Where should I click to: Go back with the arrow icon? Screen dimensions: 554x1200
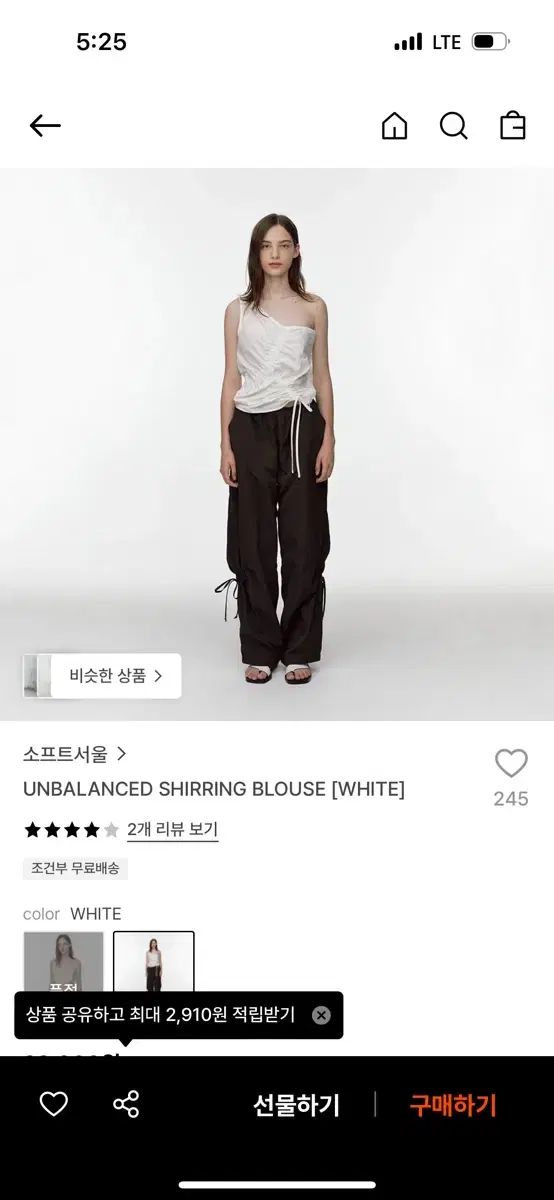click(x=45, y=126)
